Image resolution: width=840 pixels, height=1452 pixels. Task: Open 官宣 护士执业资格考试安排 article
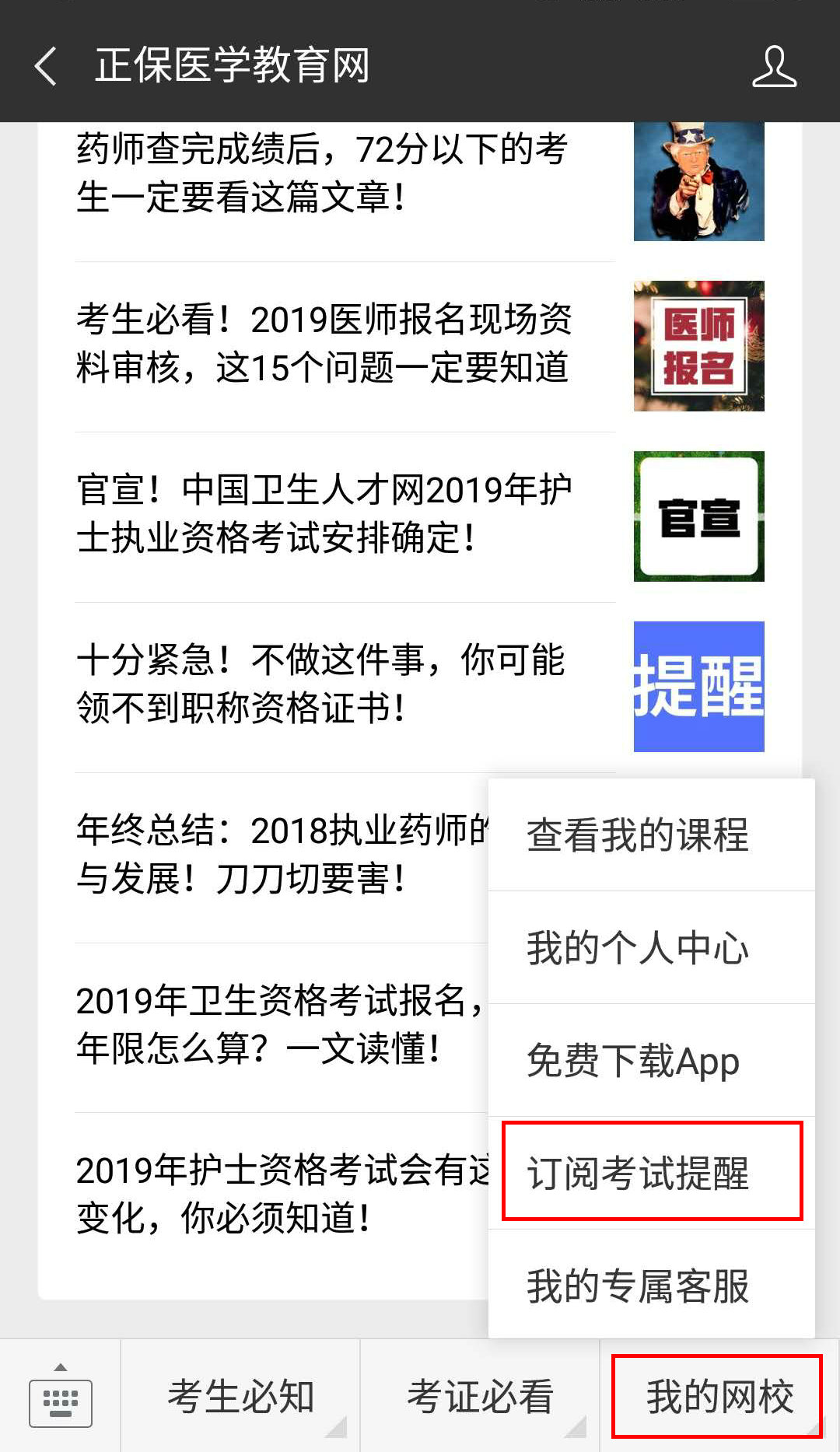click(x=324, y=514)
